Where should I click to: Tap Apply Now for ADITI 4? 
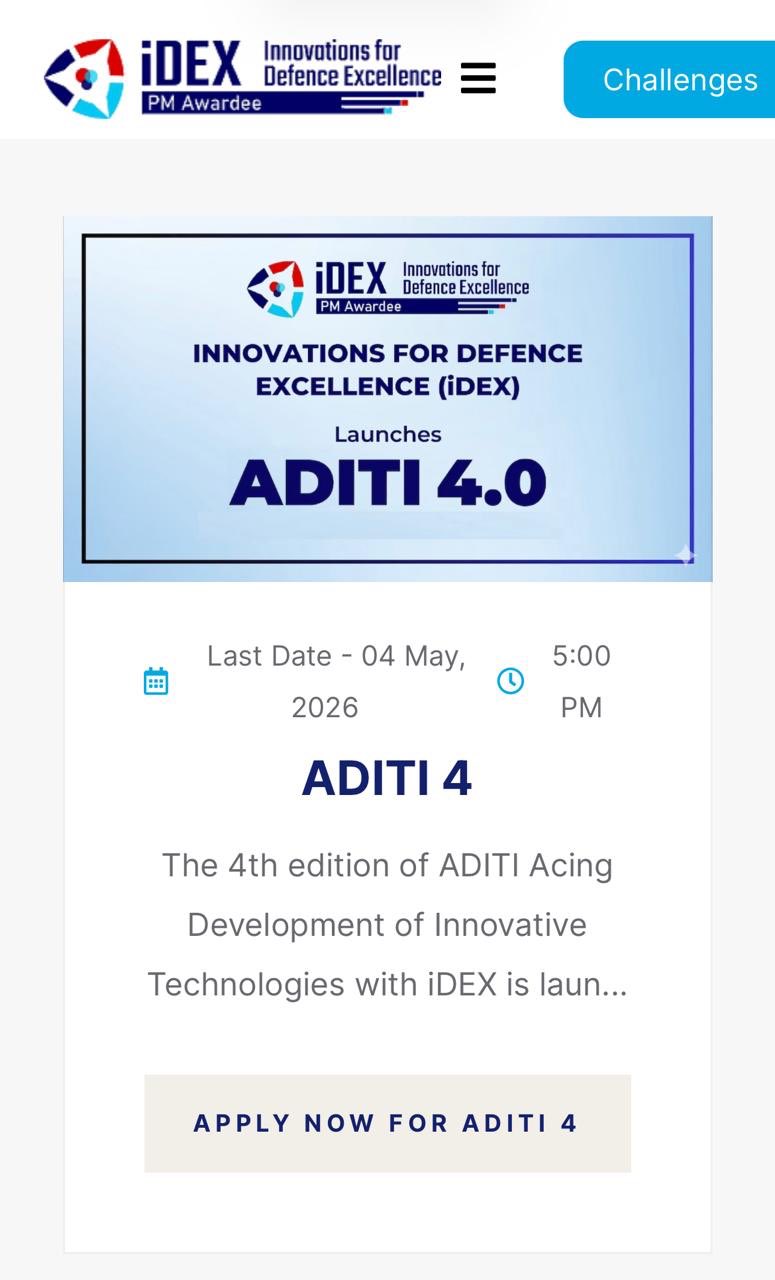[x=387, y=1123]
